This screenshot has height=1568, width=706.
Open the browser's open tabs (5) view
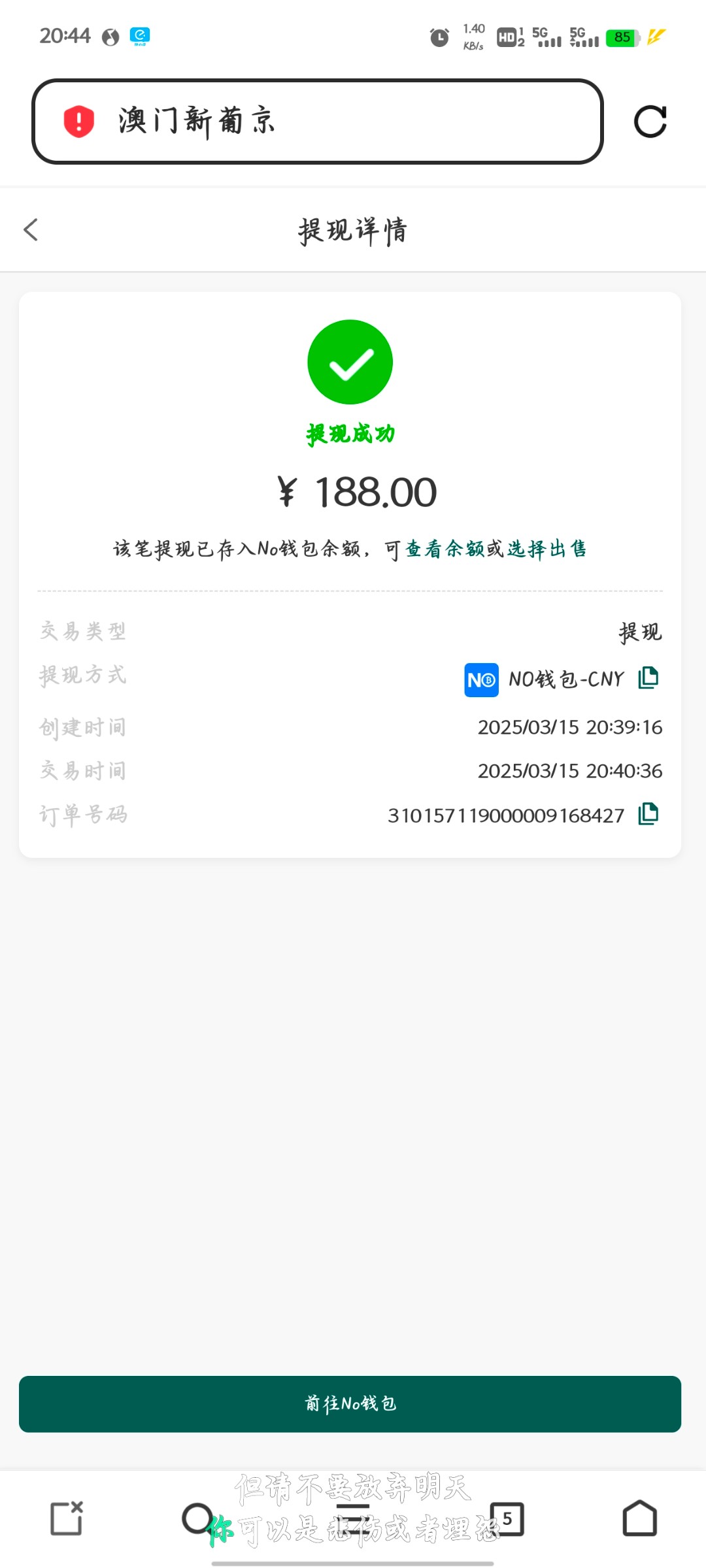[x=507, y=1519]
